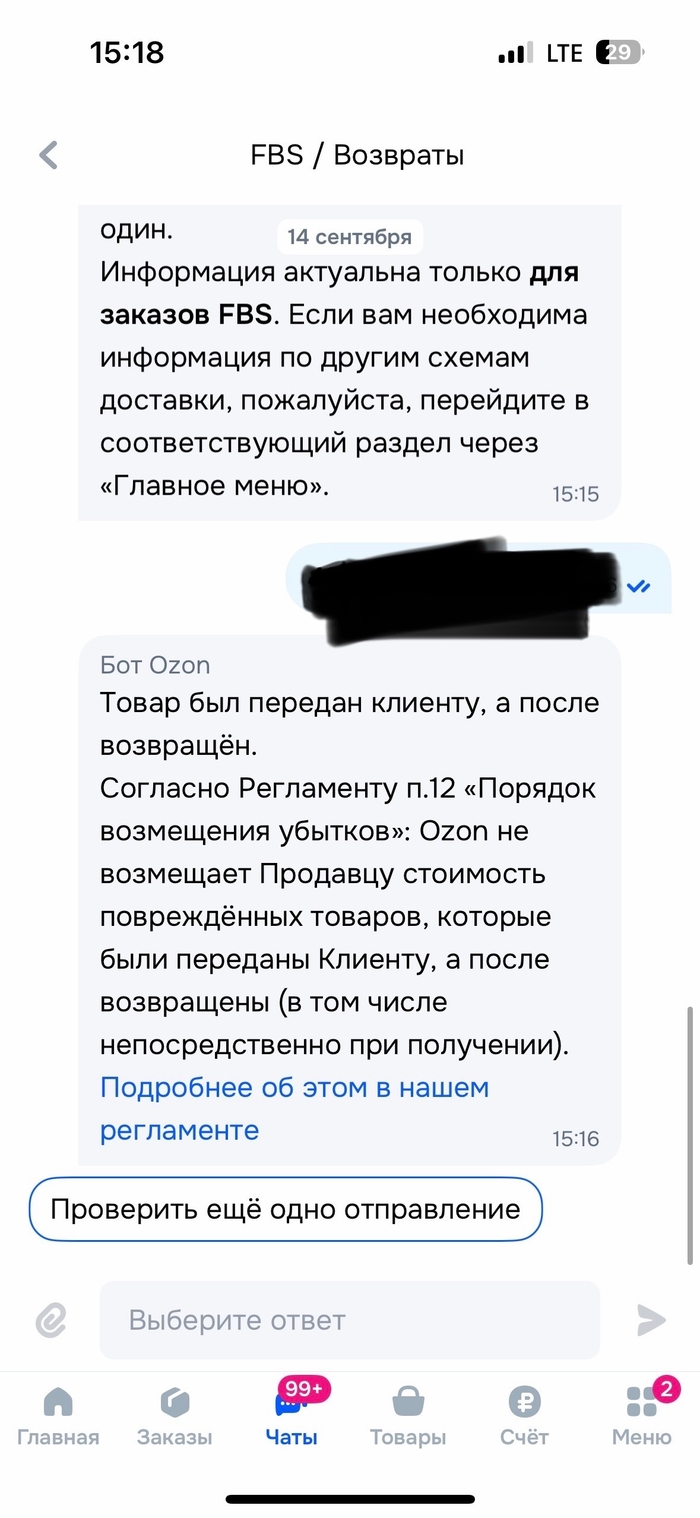The height and width of the screenshot is (1518, 700).
Task: Focus the Выберите ответ input field
Action: [349, 1320]
